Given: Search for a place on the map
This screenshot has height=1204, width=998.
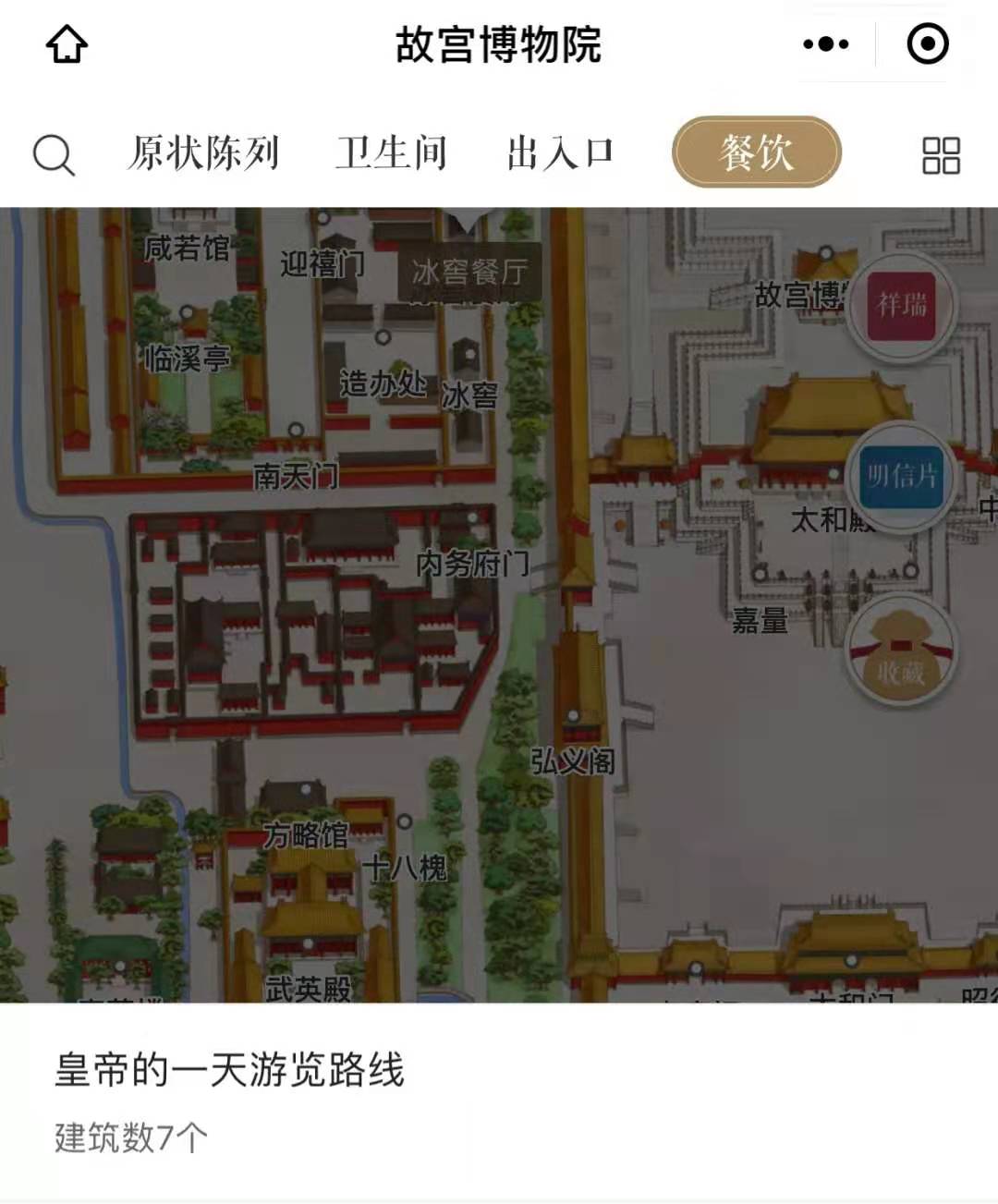Looking at the screenshot, I should tap(54, 154).
